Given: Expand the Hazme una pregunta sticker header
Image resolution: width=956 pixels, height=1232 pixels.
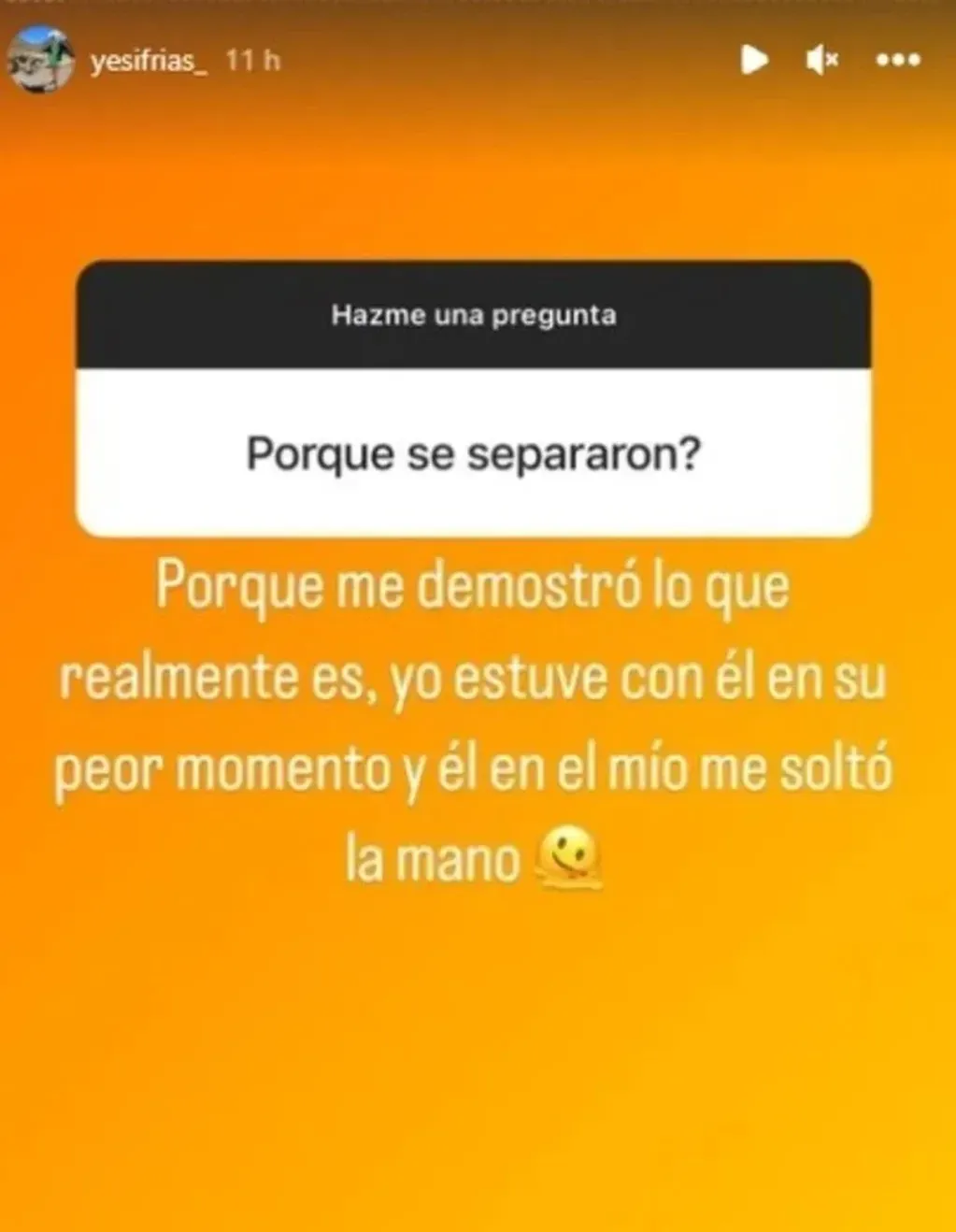Looking at the screenshot, I should click(x=478, y=314).
